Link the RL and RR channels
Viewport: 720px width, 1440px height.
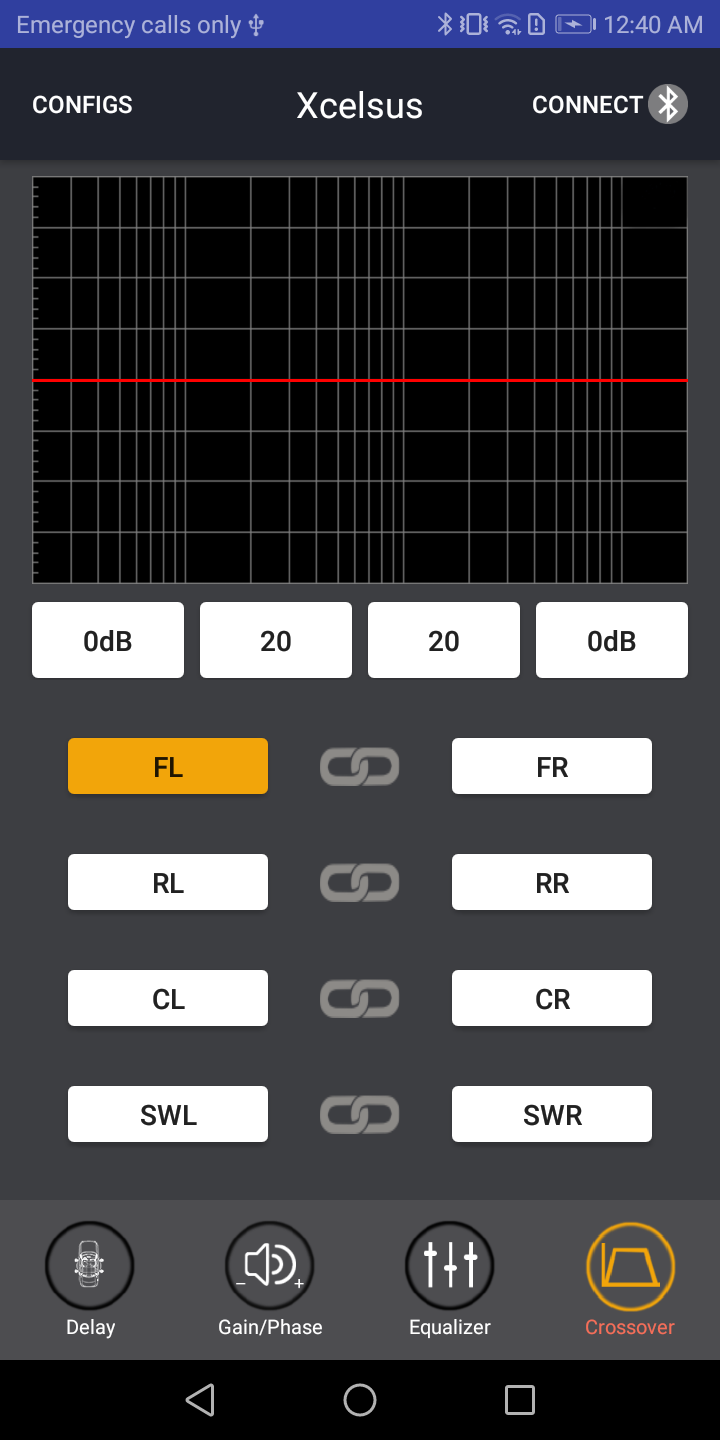[360, 883]
